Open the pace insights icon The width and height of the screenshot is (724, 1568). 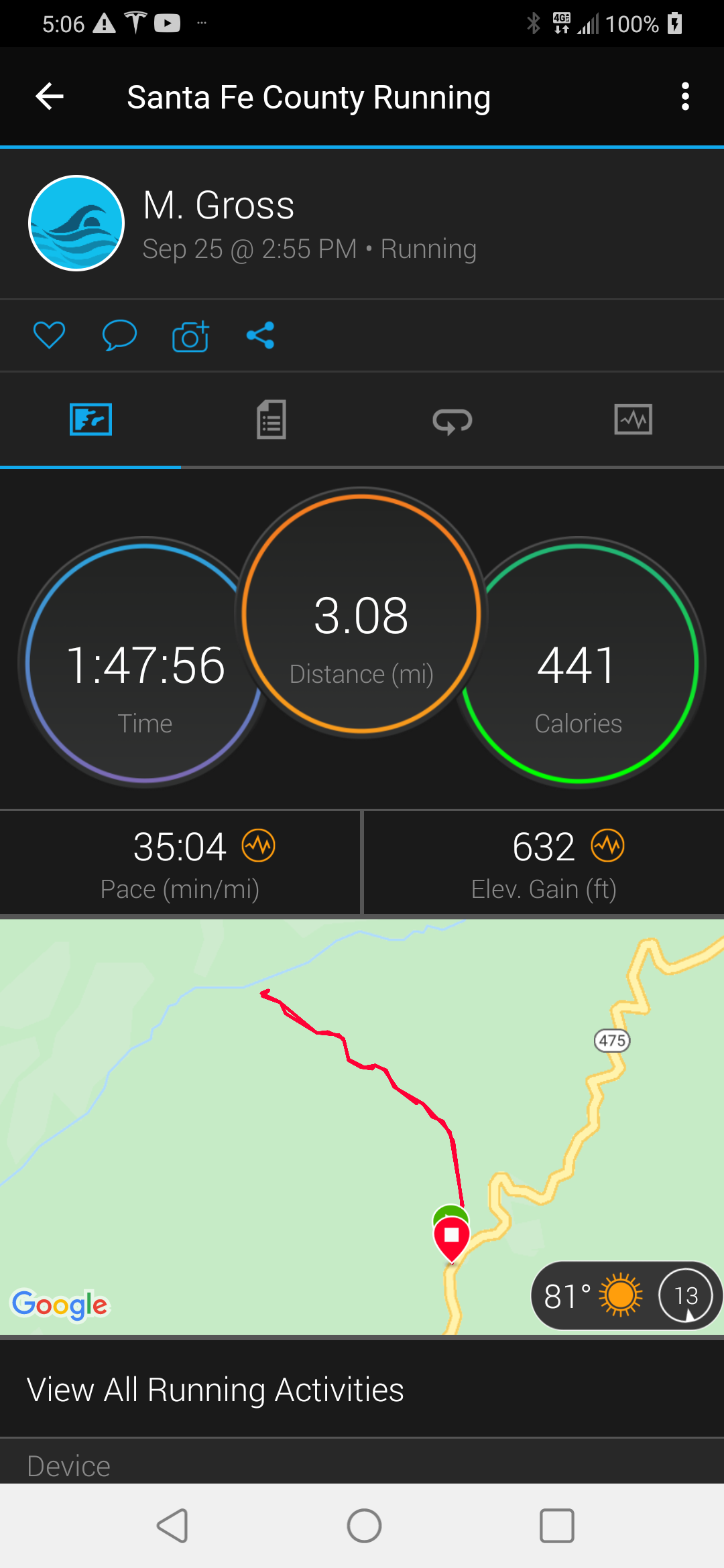pos(259,846)
